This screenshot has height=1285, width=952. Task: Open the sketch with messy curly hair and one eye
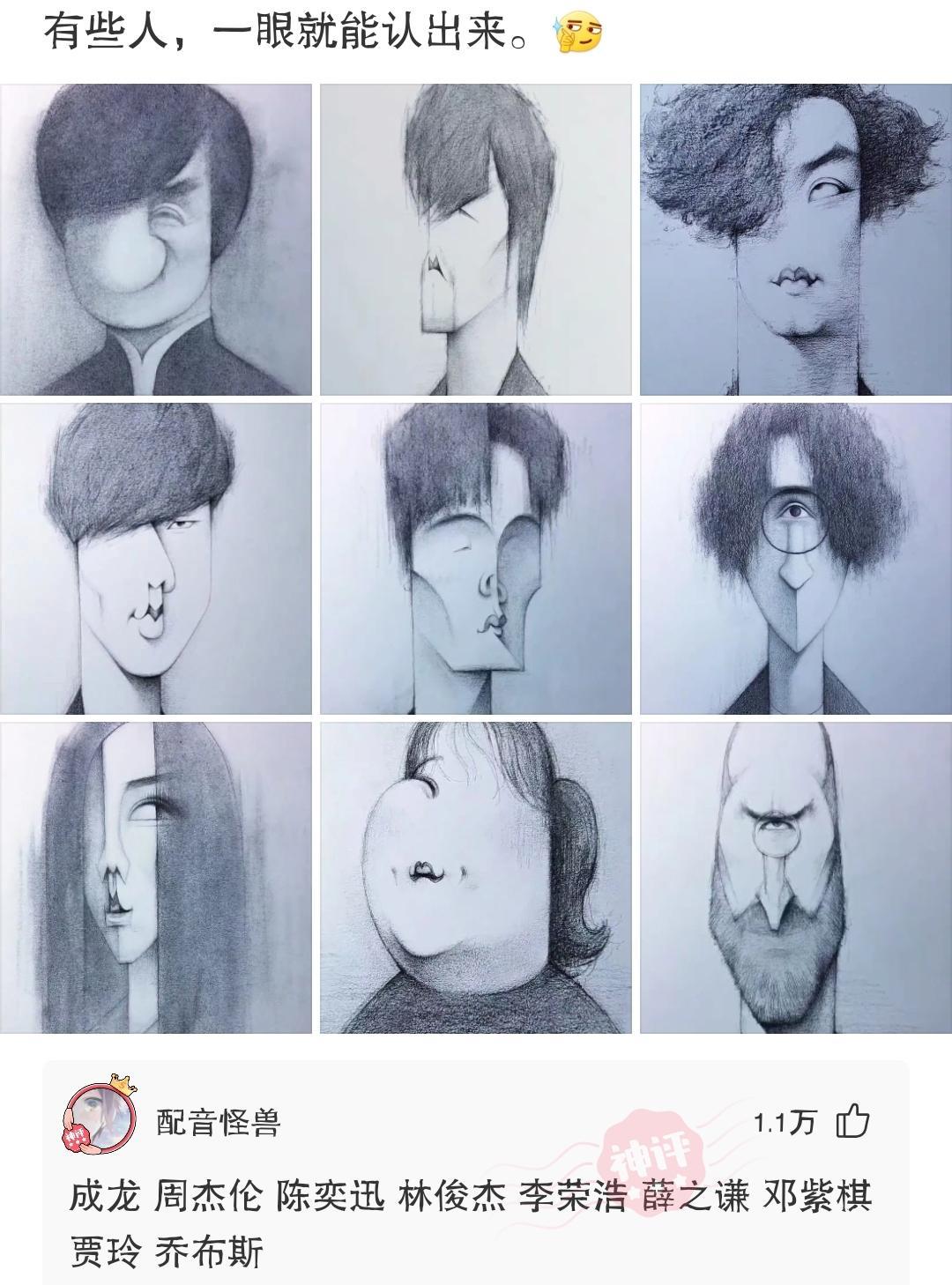point(795,240)
